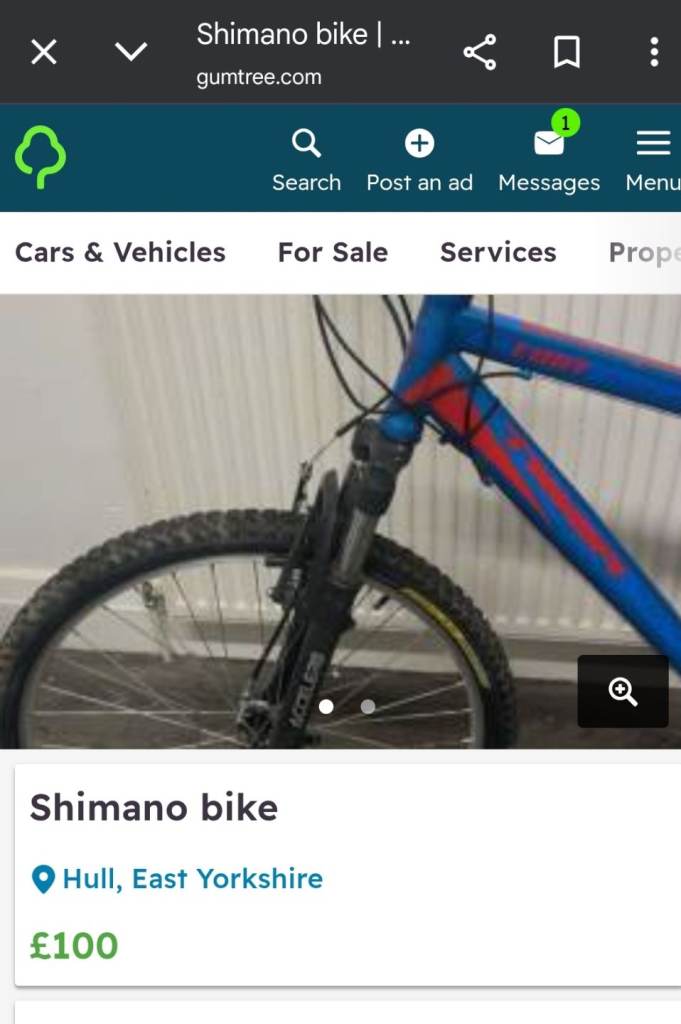Open the hamburger Menu
Screen dimensions: 681x1024
653,159
